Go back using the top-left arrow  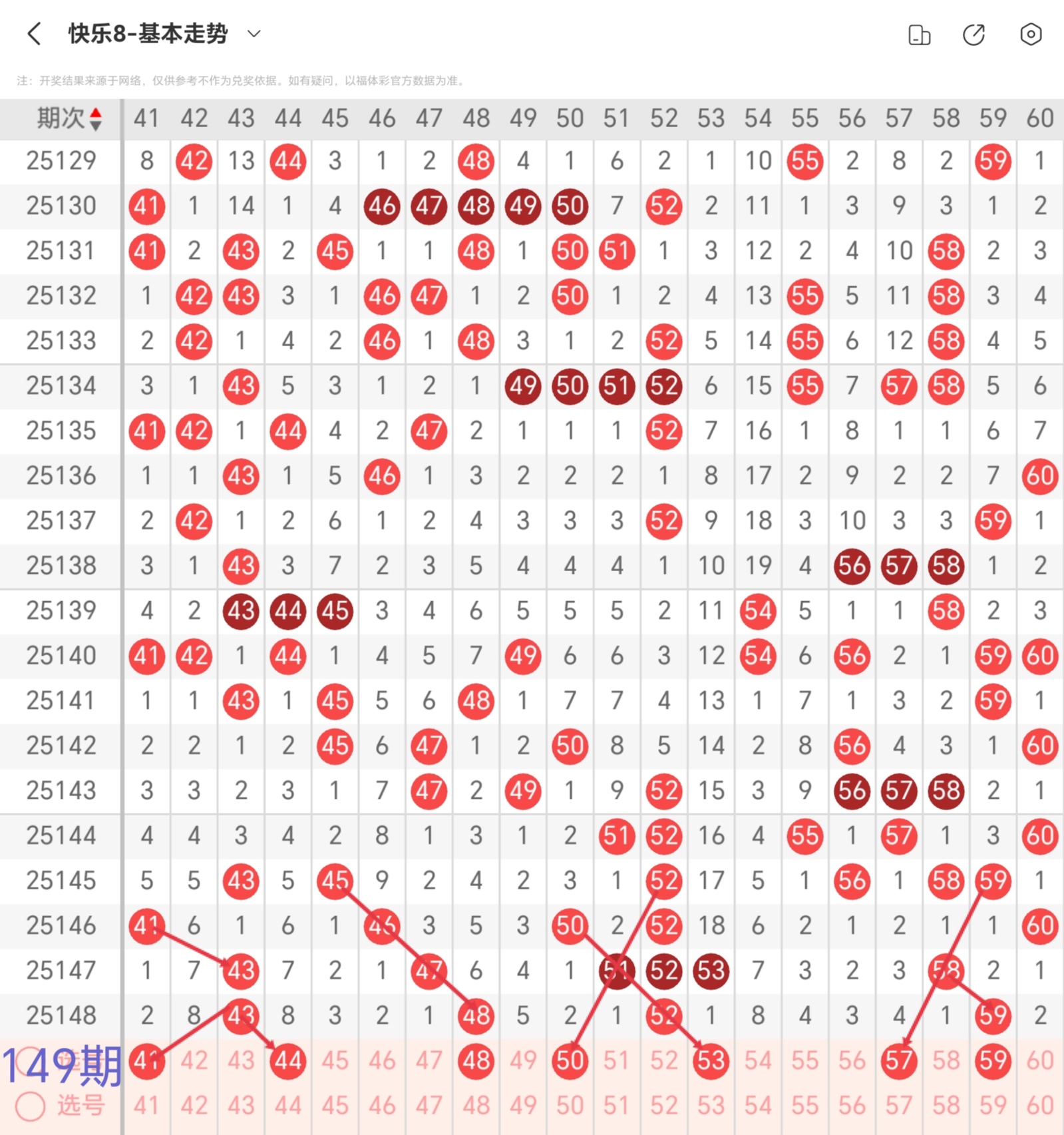(x=35, y=33)
